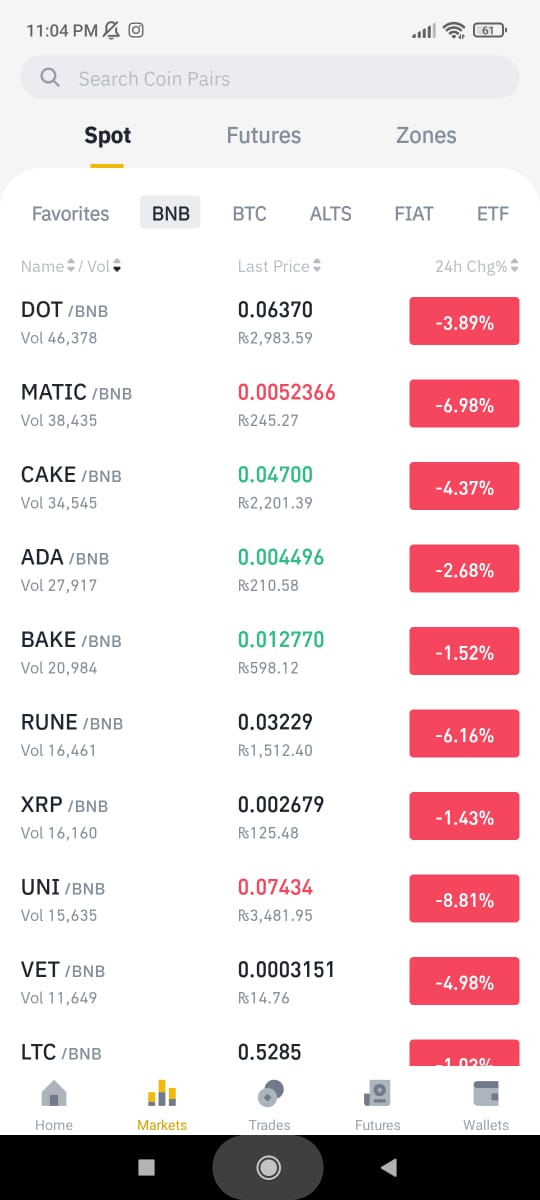The image size is (540, 1200).
Task: Sort the list by Last Price
Action: 279,266
